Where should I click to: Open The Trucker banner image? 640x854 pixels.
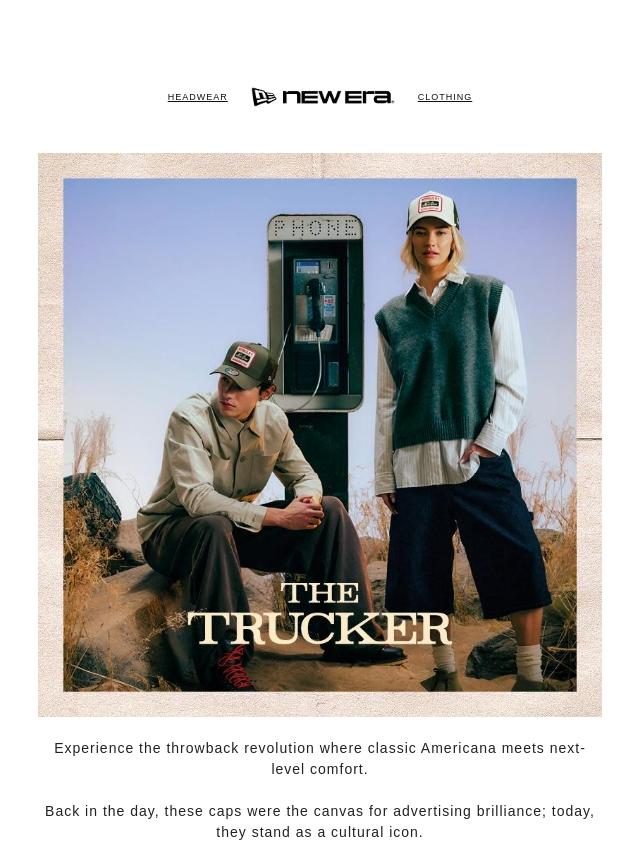click(320, 434)
